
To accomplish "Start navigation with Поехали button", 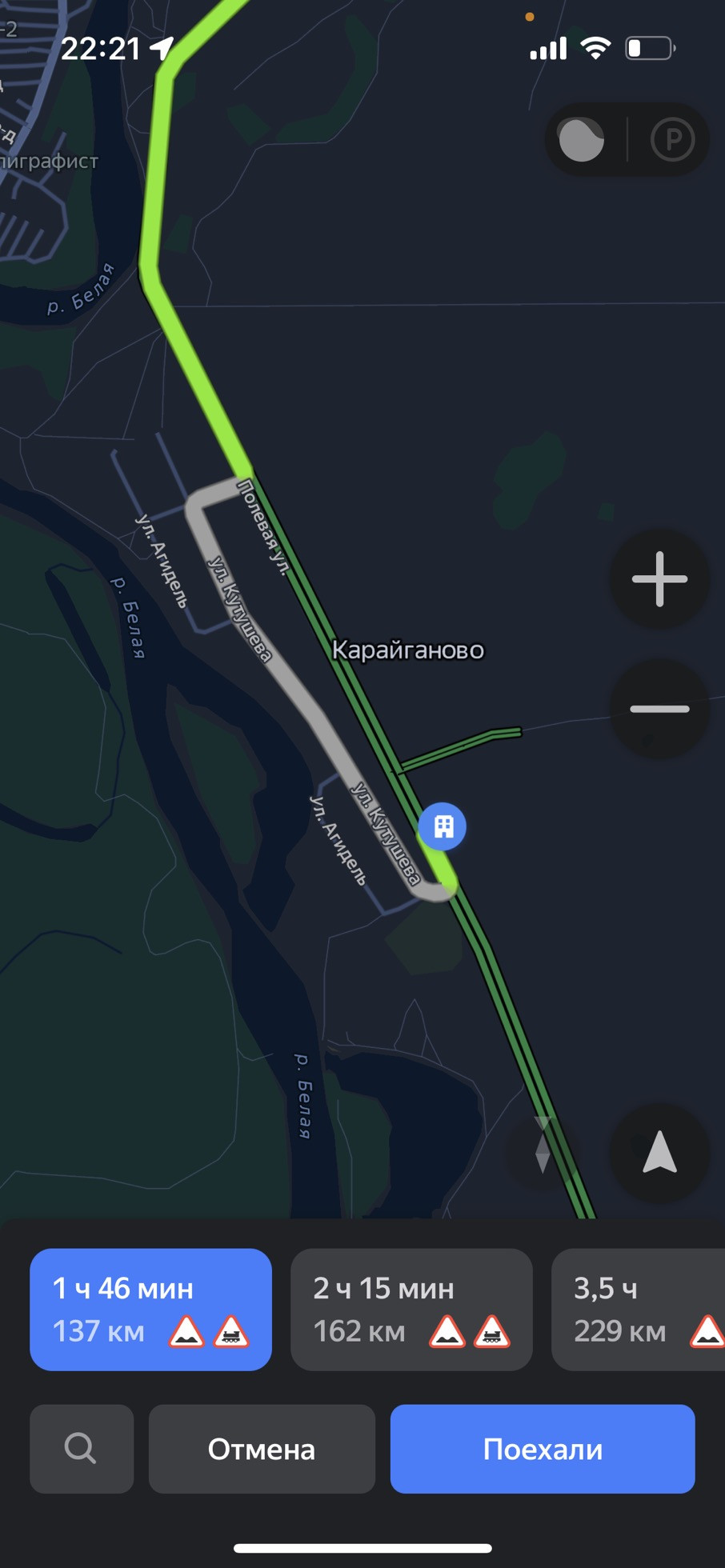I will click(542, 1449).
